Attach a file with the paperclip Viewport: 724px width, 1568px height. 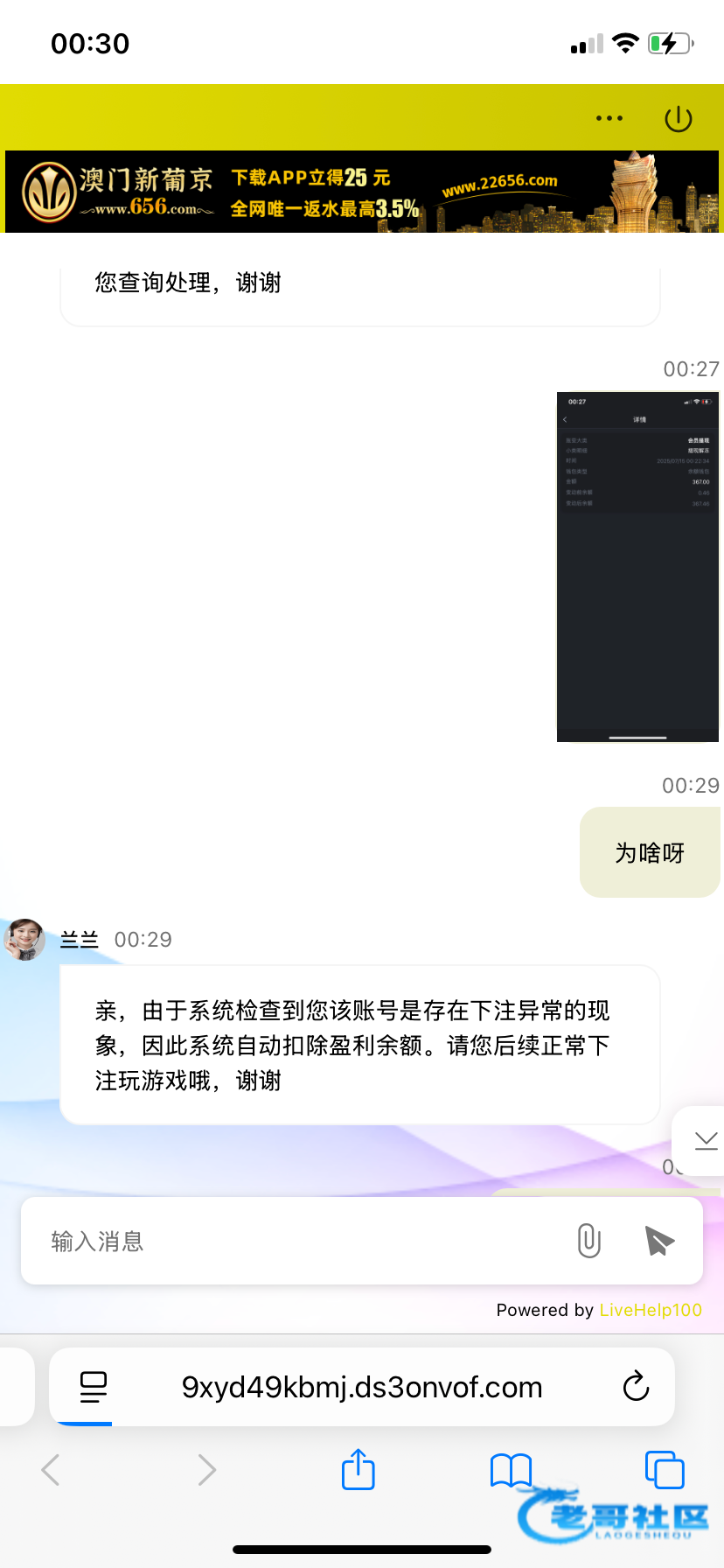click(589, 1241)
